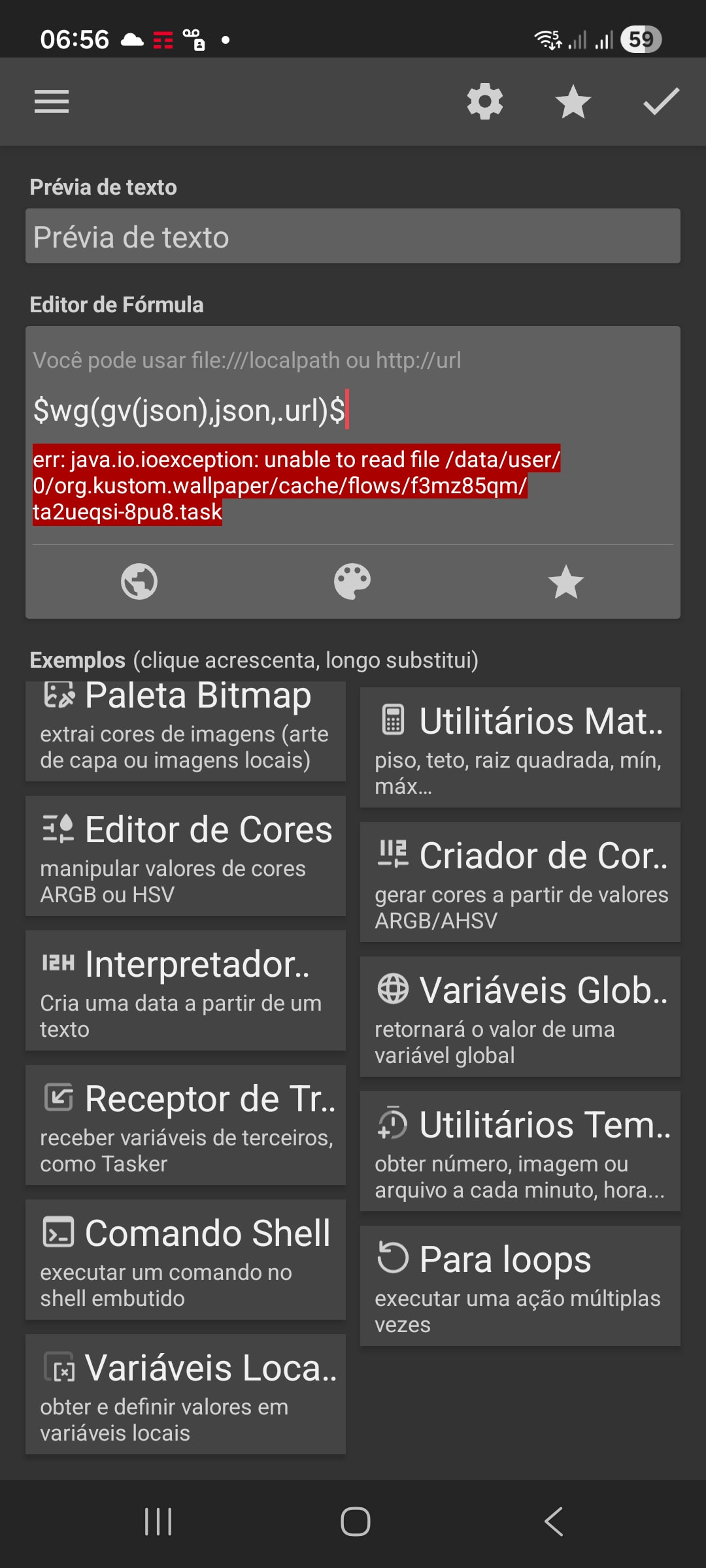Select the Utilitários Mat.. example card
706x1568 pixels.
(x=520, y=747)
